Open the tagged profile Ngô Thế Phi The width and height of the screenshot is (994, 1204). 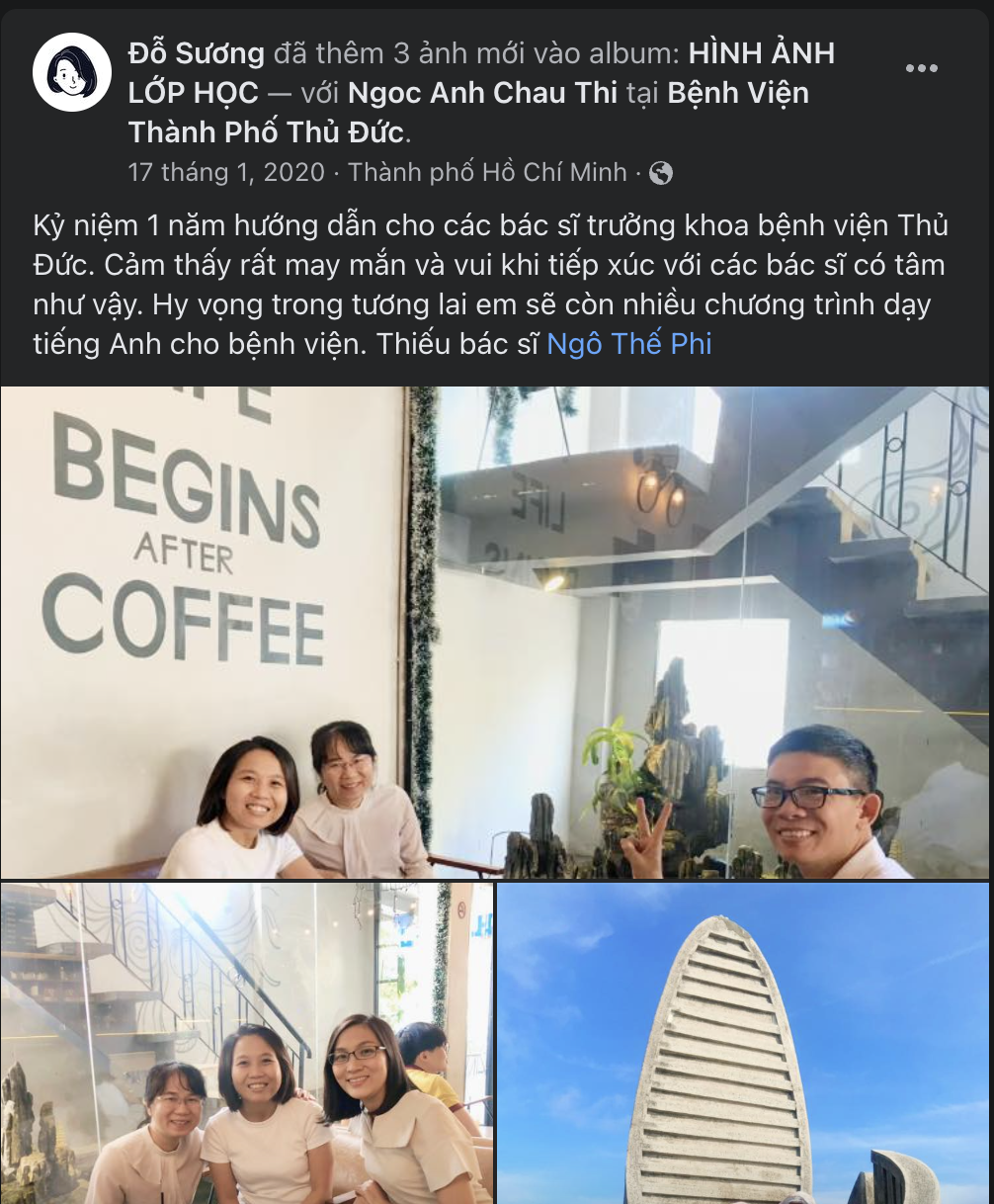point(628,344)
